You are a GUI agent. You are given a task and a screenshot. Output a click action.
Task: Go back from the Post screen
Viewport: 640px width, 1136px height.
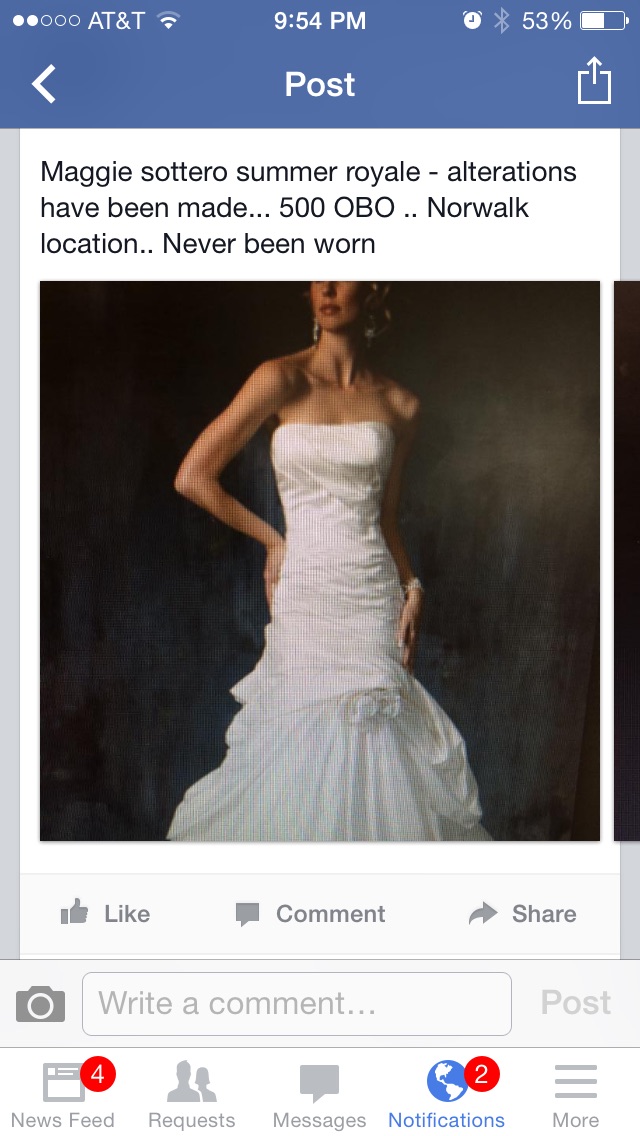pos(43,84)
